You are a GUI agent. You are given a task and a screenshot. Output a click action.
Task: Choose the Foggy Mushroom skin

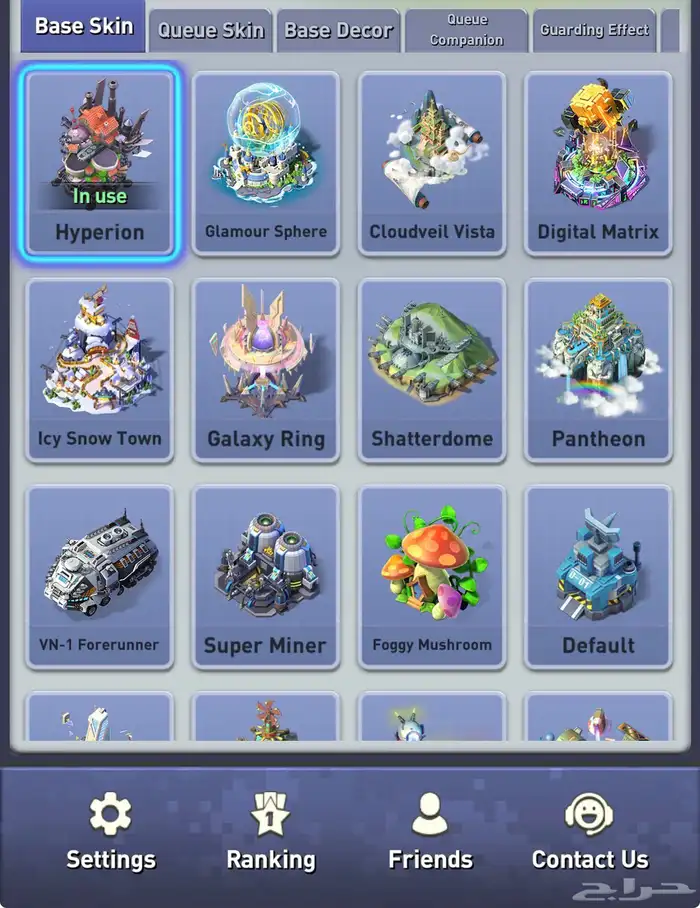tap(432, 577)
